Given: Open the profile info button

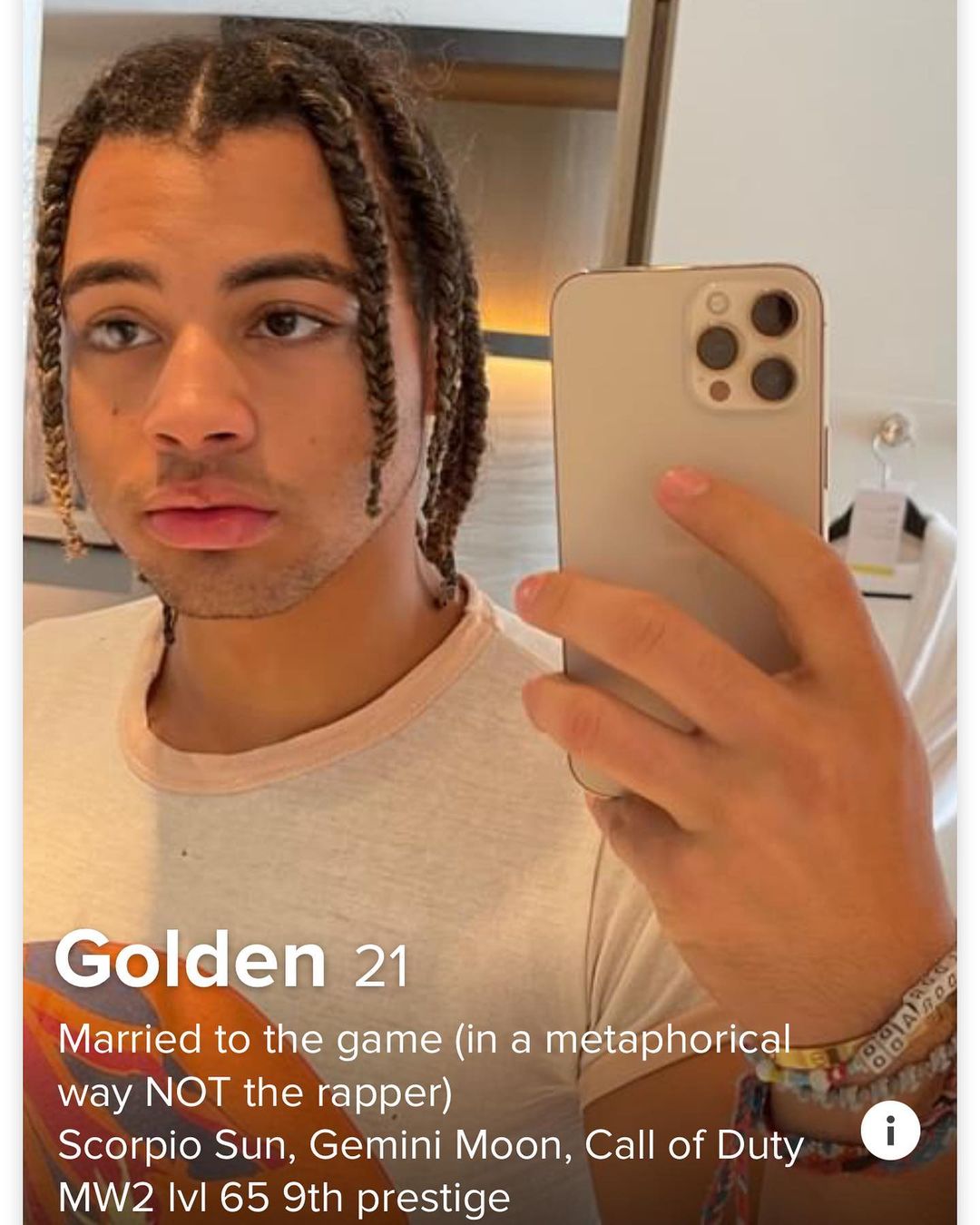Looking at the screenshot, I should click(x=890, y=1130).
